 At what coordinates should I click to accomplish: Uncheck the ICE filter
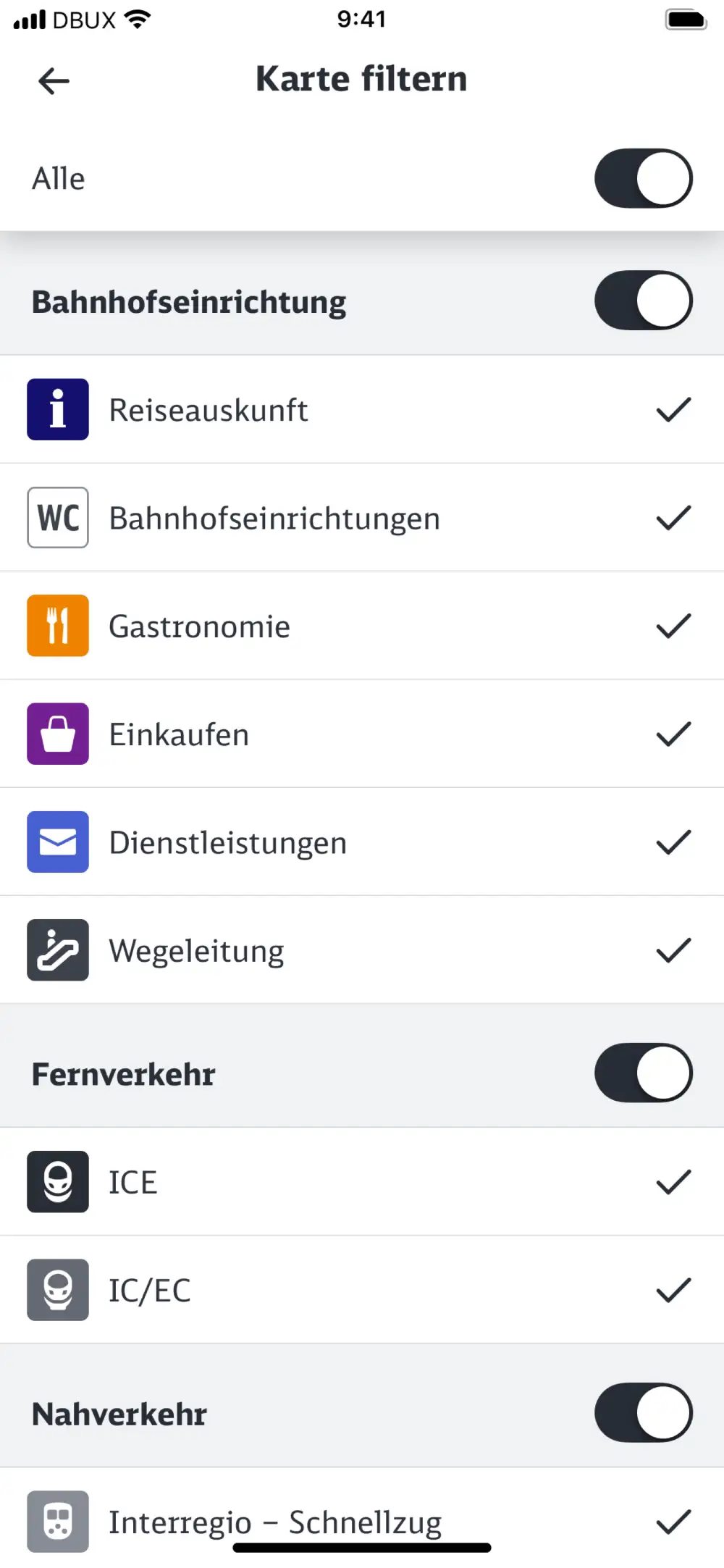tap(673, 1182)
